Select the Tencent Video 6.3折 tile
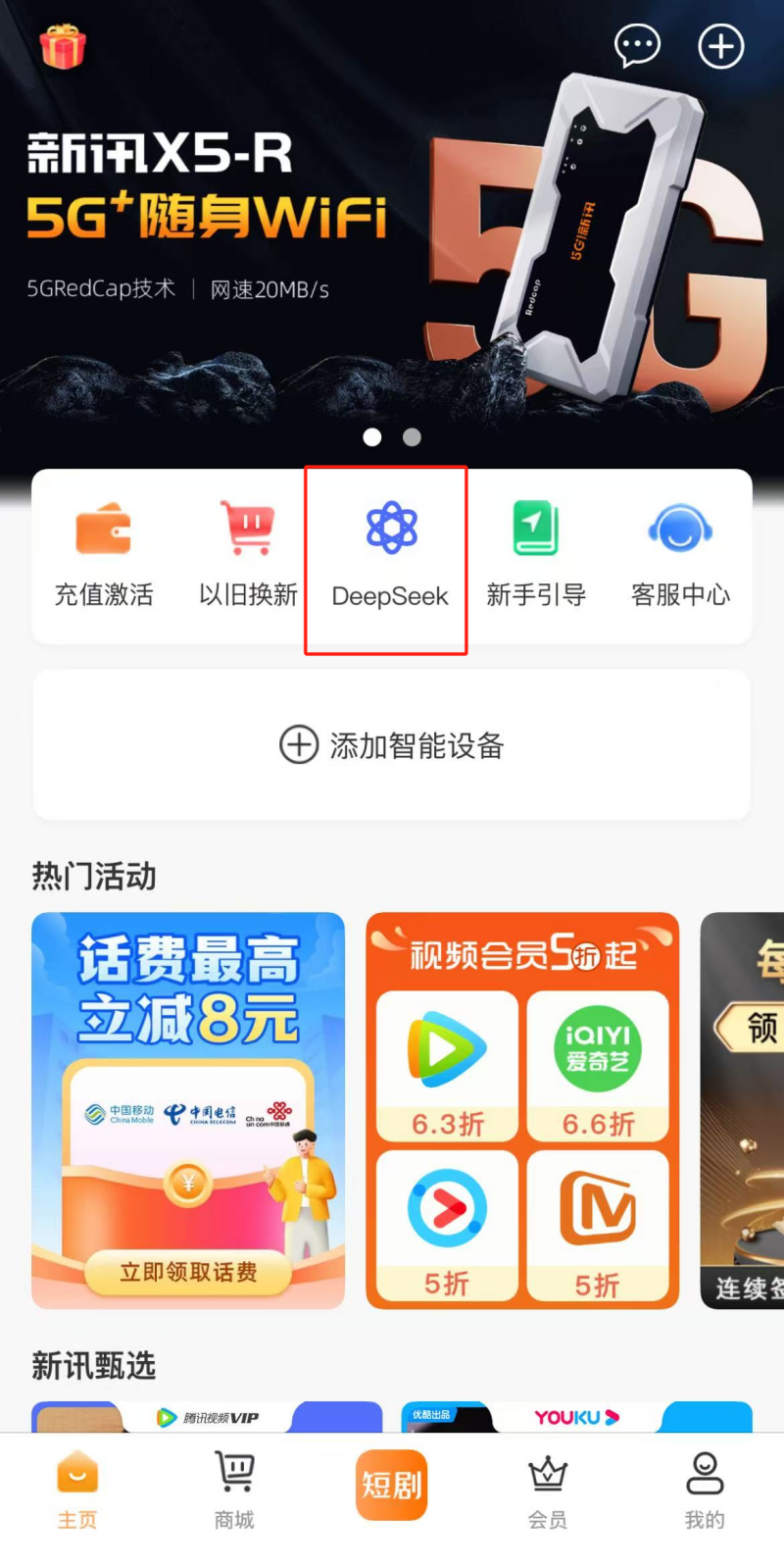This screenshot has width=784, height=1567. tap(447, 1066)
